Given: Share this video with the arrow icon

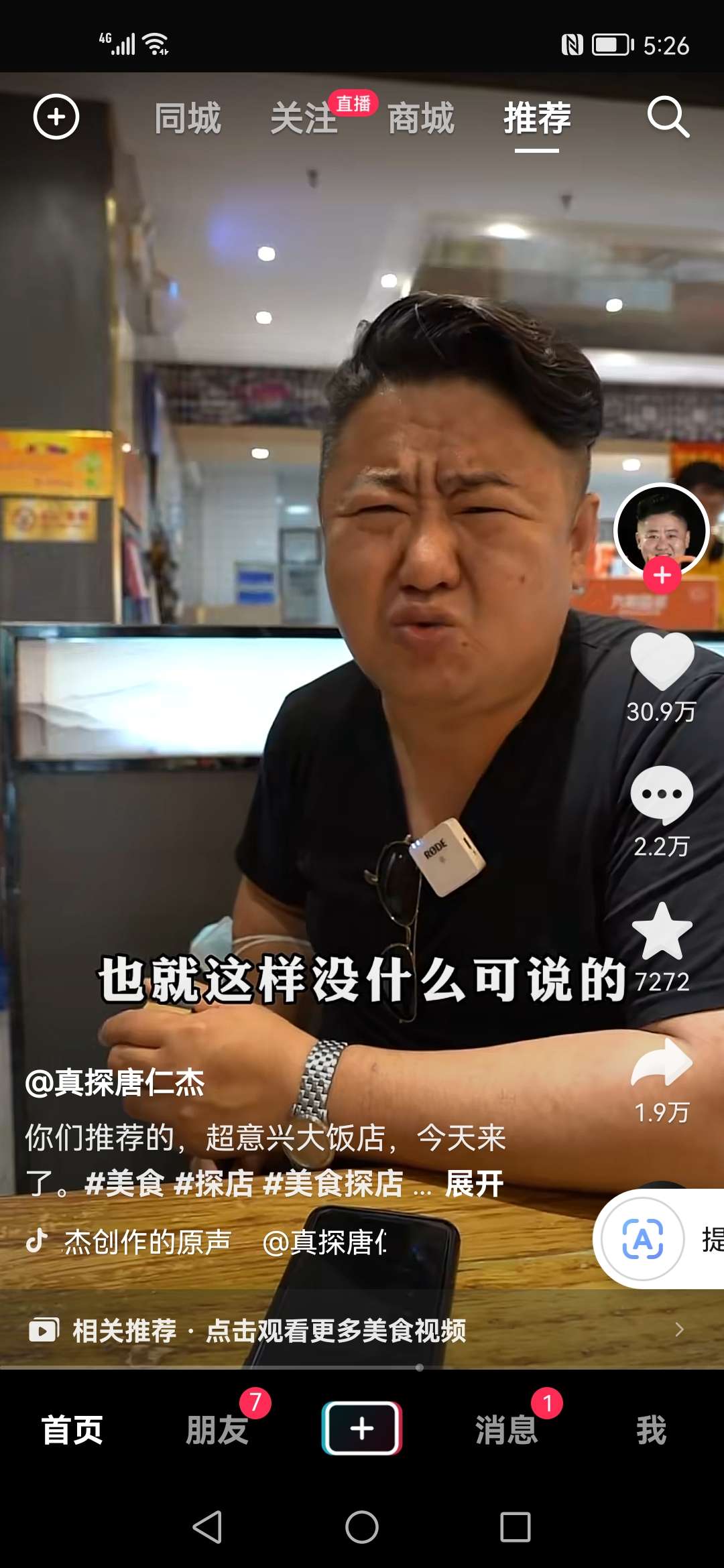Looking at the screenshot, I should tap(662, 1064).
